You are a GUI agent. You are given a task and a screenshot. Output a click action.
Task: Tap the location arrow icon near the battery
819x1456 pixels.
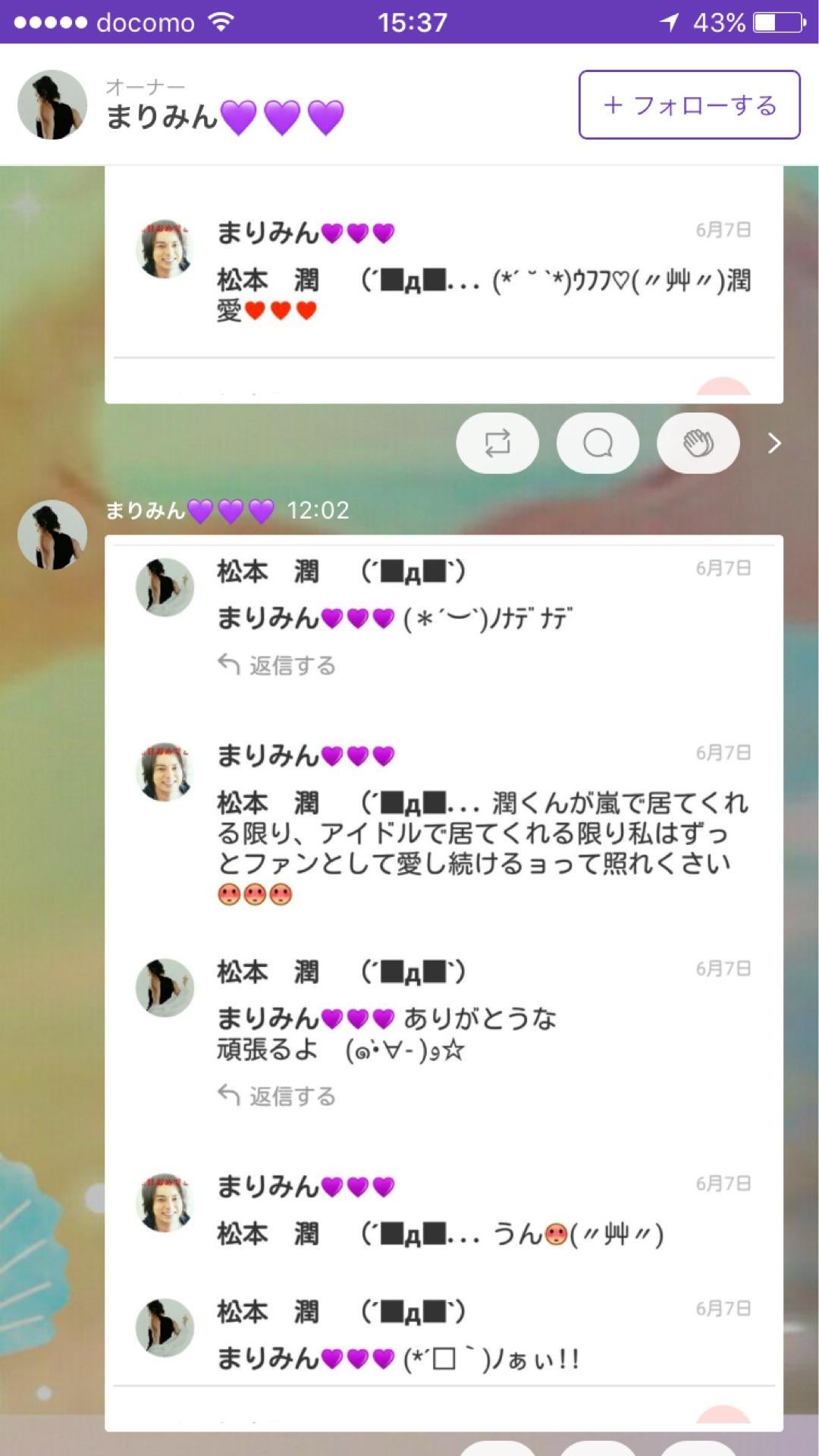pyautogui.click(x=671, y=21)
